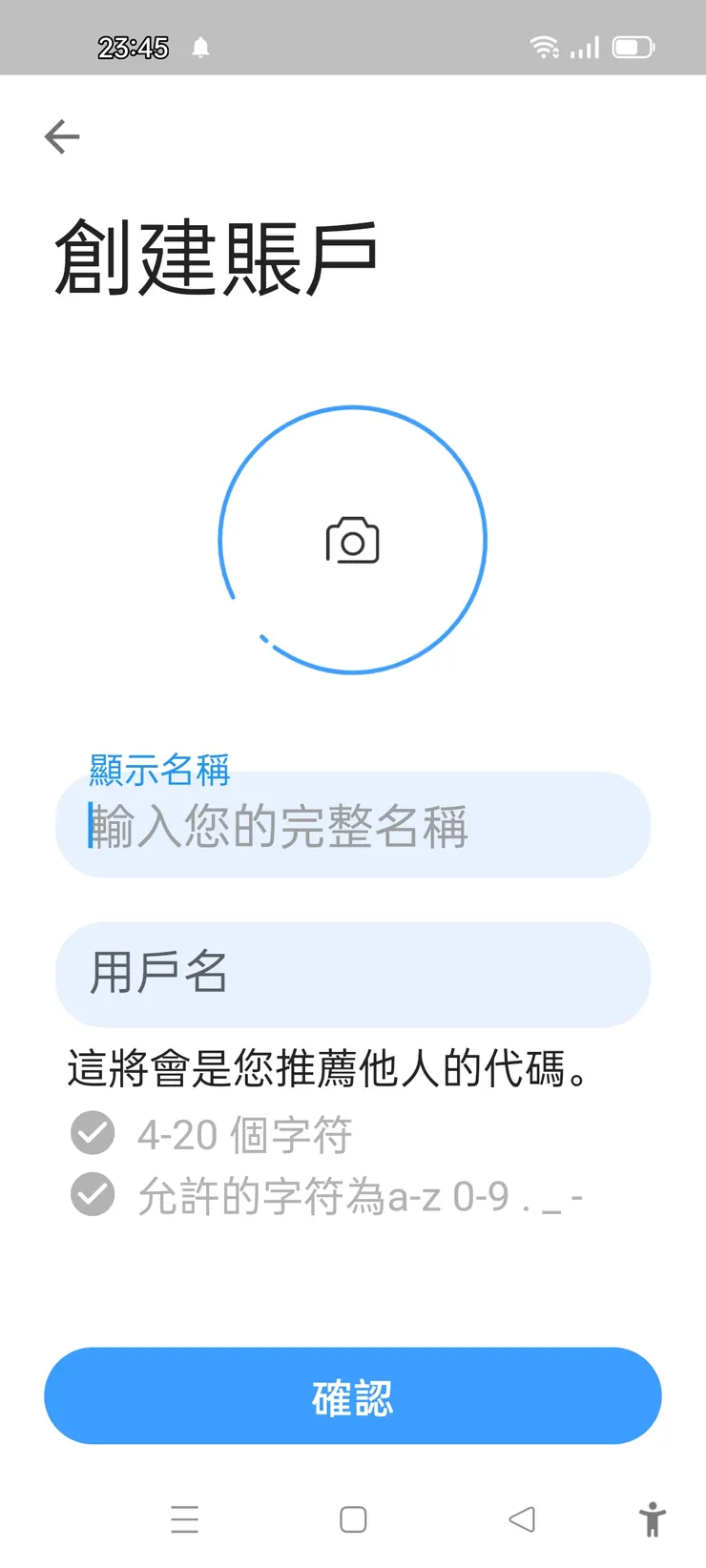706x1568 pixels.
Task: Select the 顯示名稱 full name input field
Action: click(x=353, y=826)
